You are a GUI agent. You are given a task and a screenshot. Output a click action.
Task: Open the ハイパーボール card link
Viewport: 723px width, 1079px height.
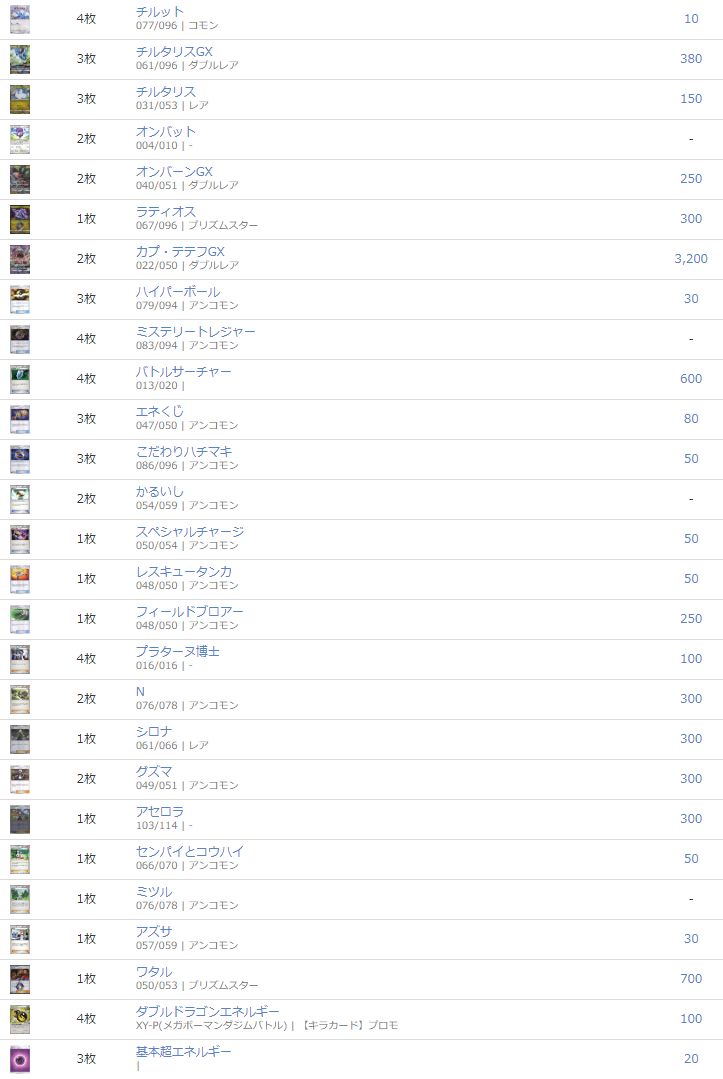pyautogui.click(x=178, y=292)
